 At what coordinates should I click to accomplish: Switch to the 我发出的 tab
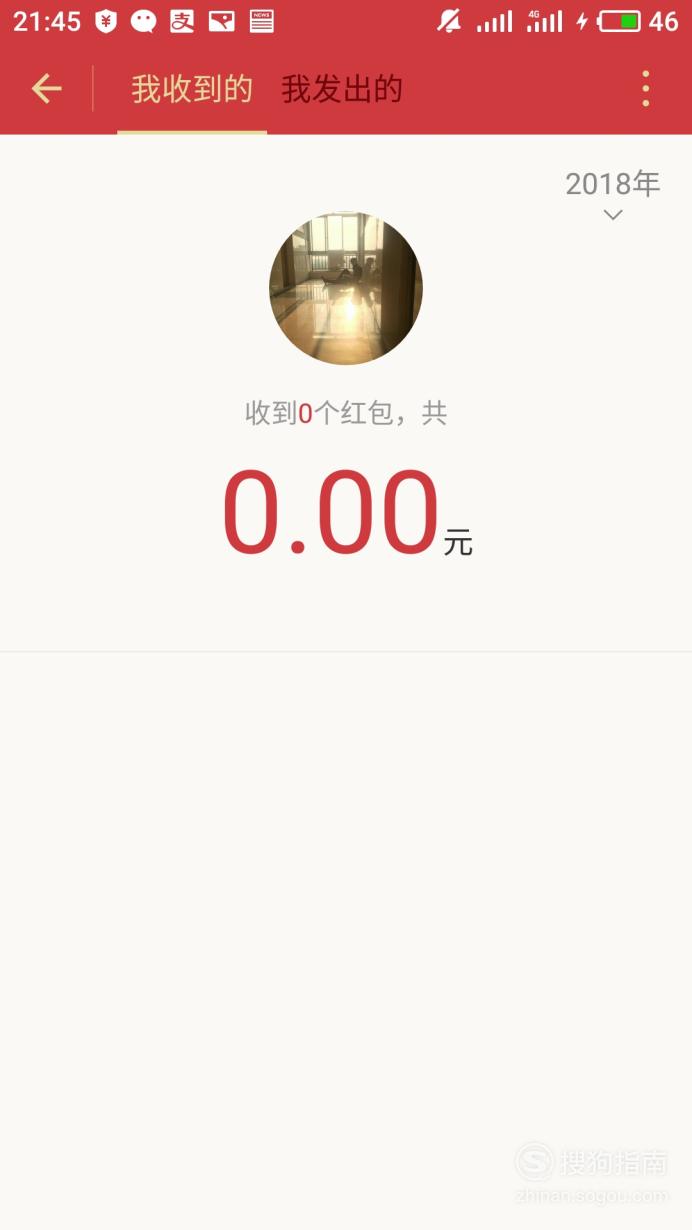tap(342, 89)
